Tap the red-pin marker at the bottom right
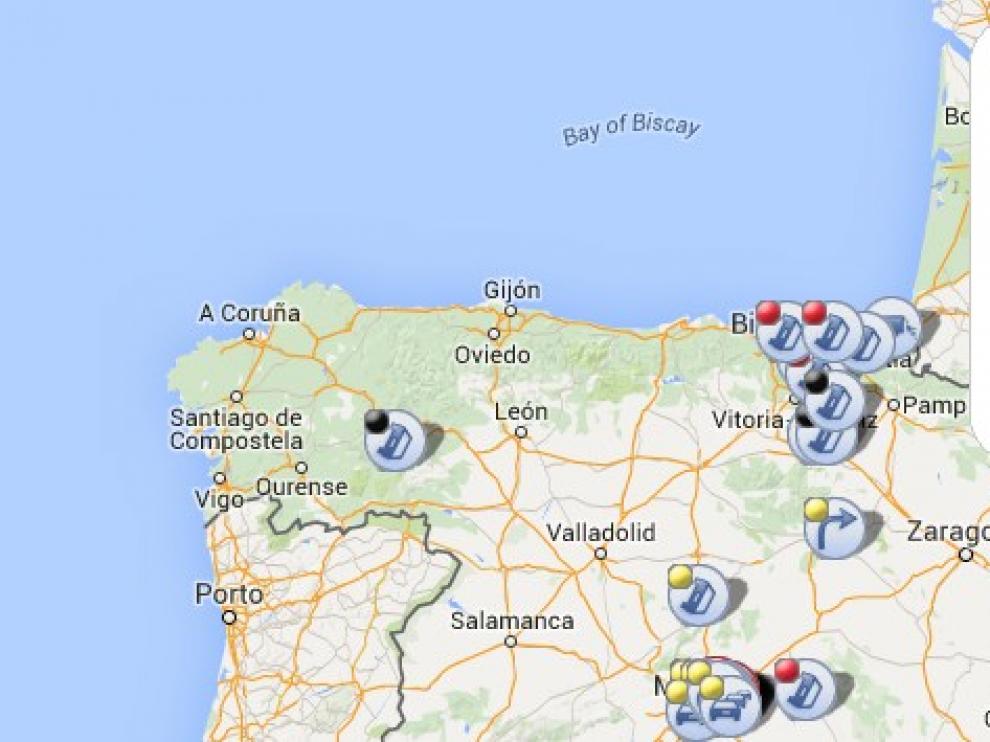The image size is (990, 742). click(806, 689)
